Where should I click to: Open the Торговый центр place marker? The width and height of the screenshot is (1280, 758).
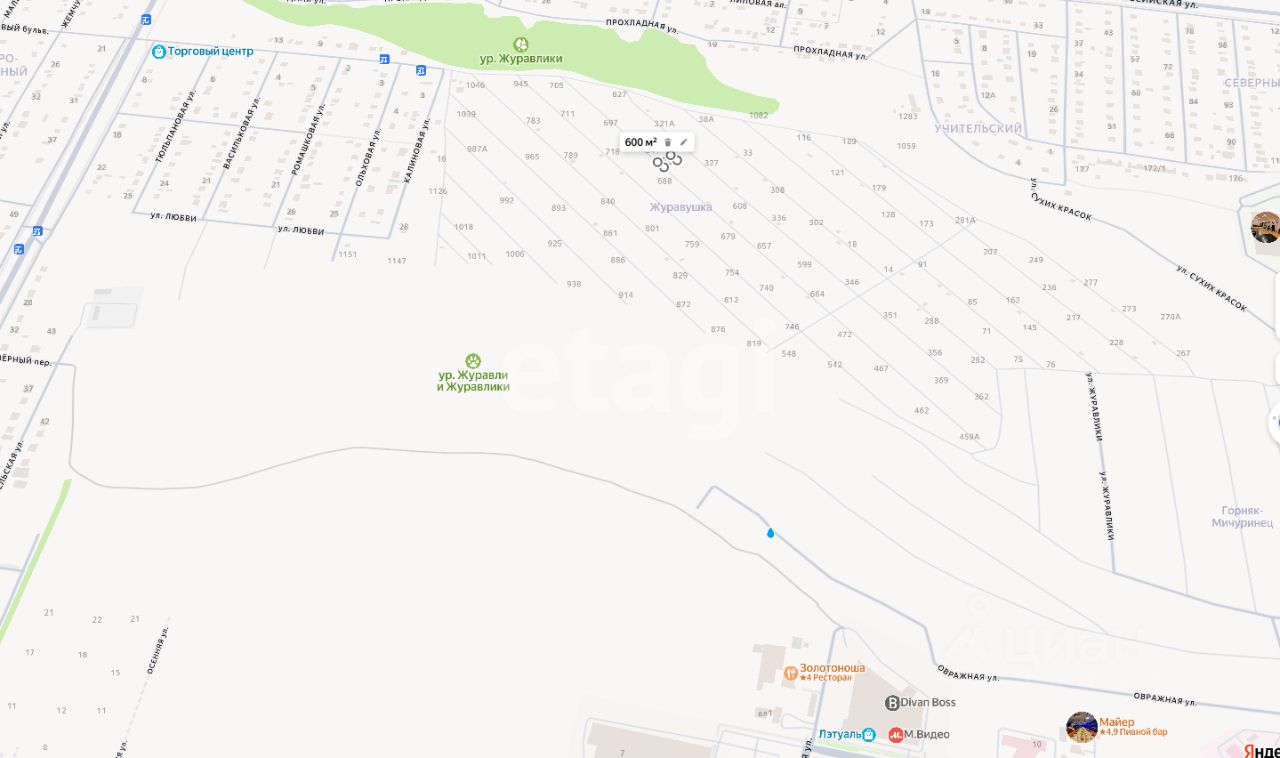(x=159, y=51)
